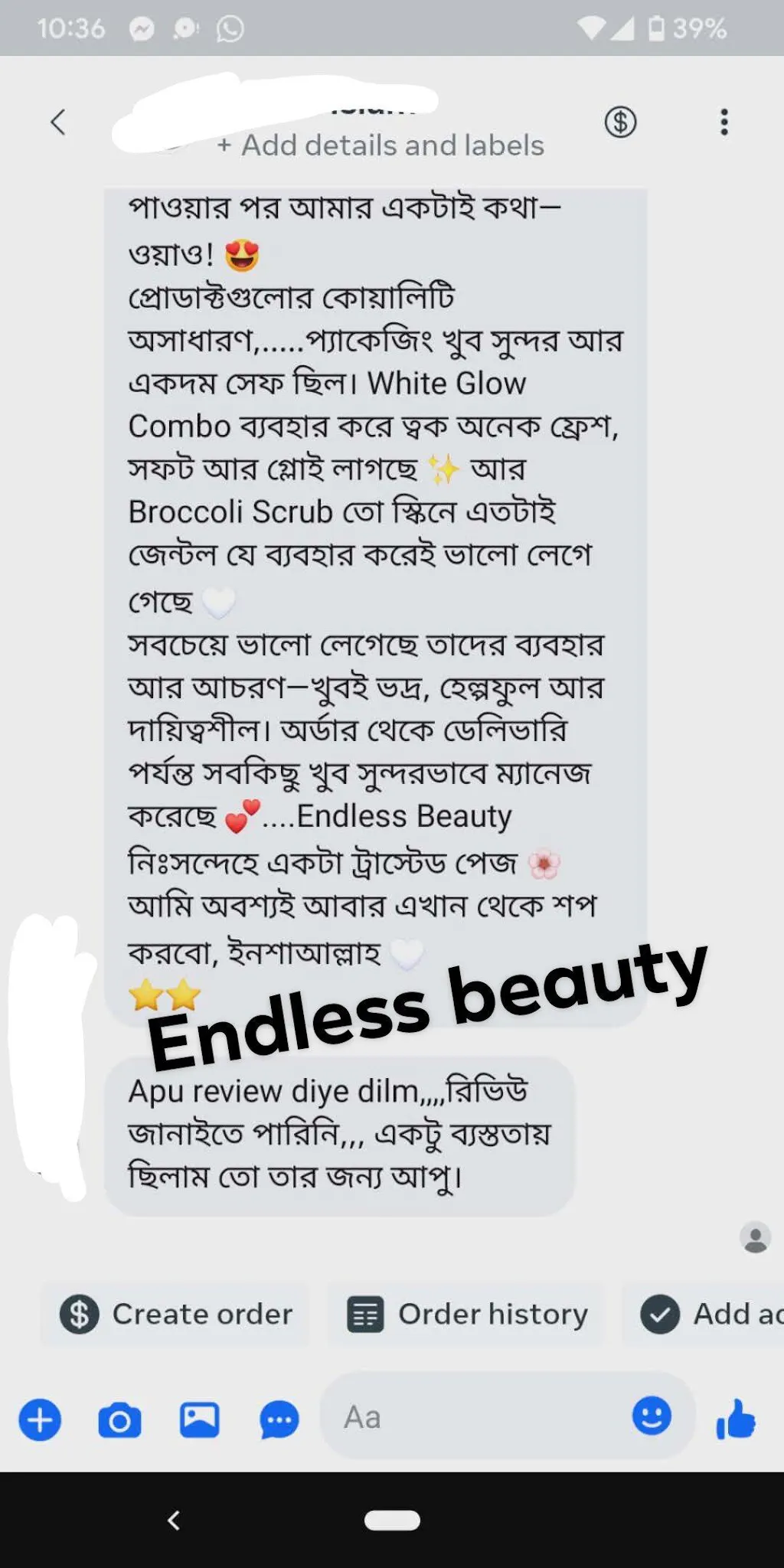Open the plus attachments menu
This screenshot has height=1568, width=784.
40,1420
